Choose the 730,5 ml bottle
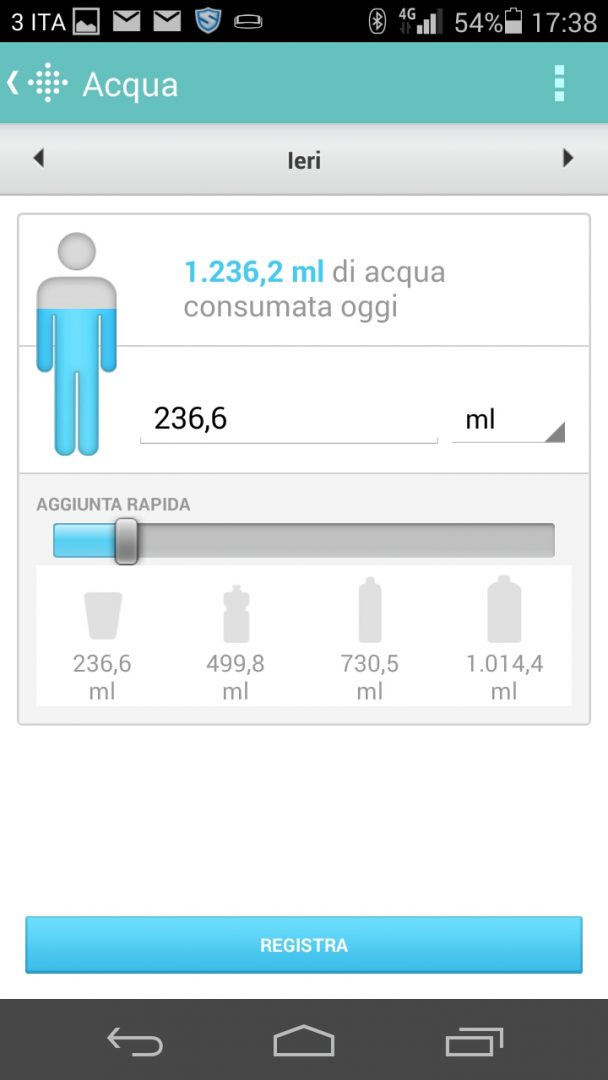 [370, 637]
